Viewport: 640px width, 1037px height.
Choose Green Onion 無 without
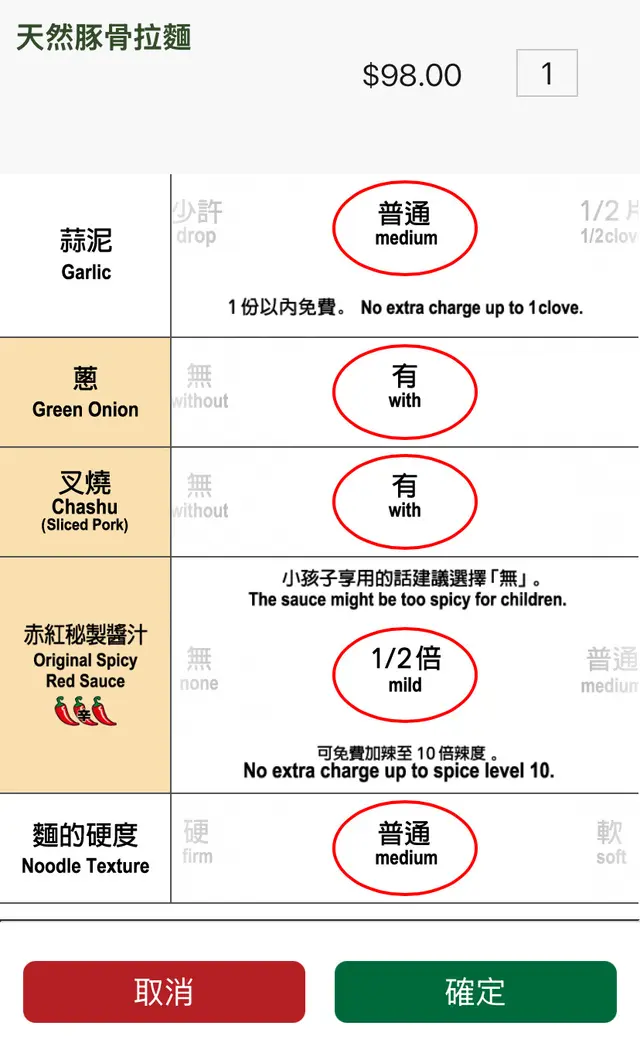(x=199, y=387)
